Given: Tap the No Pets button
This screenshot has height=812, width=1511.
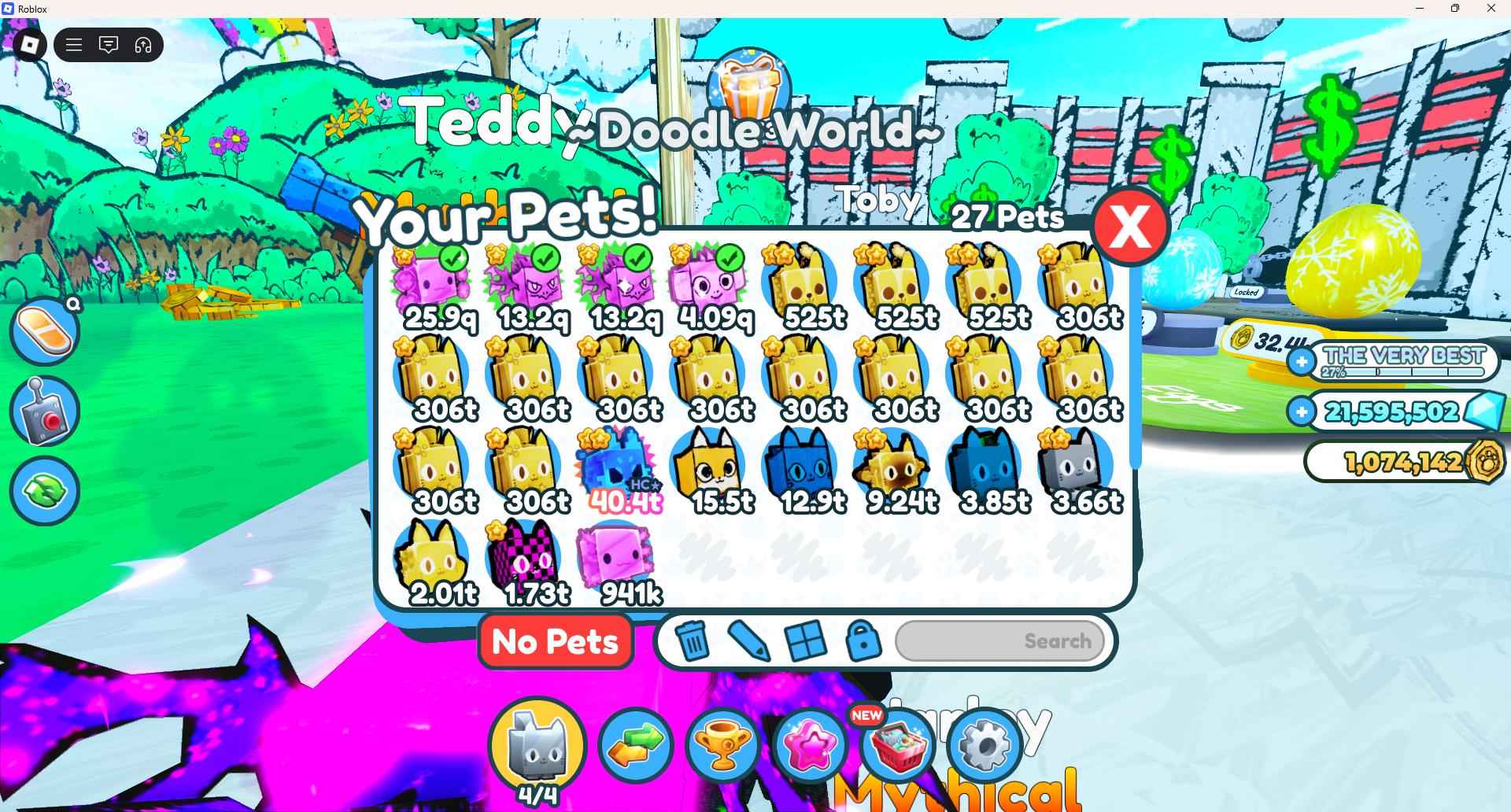Looking at the screenshot, I should coord(555,641).
